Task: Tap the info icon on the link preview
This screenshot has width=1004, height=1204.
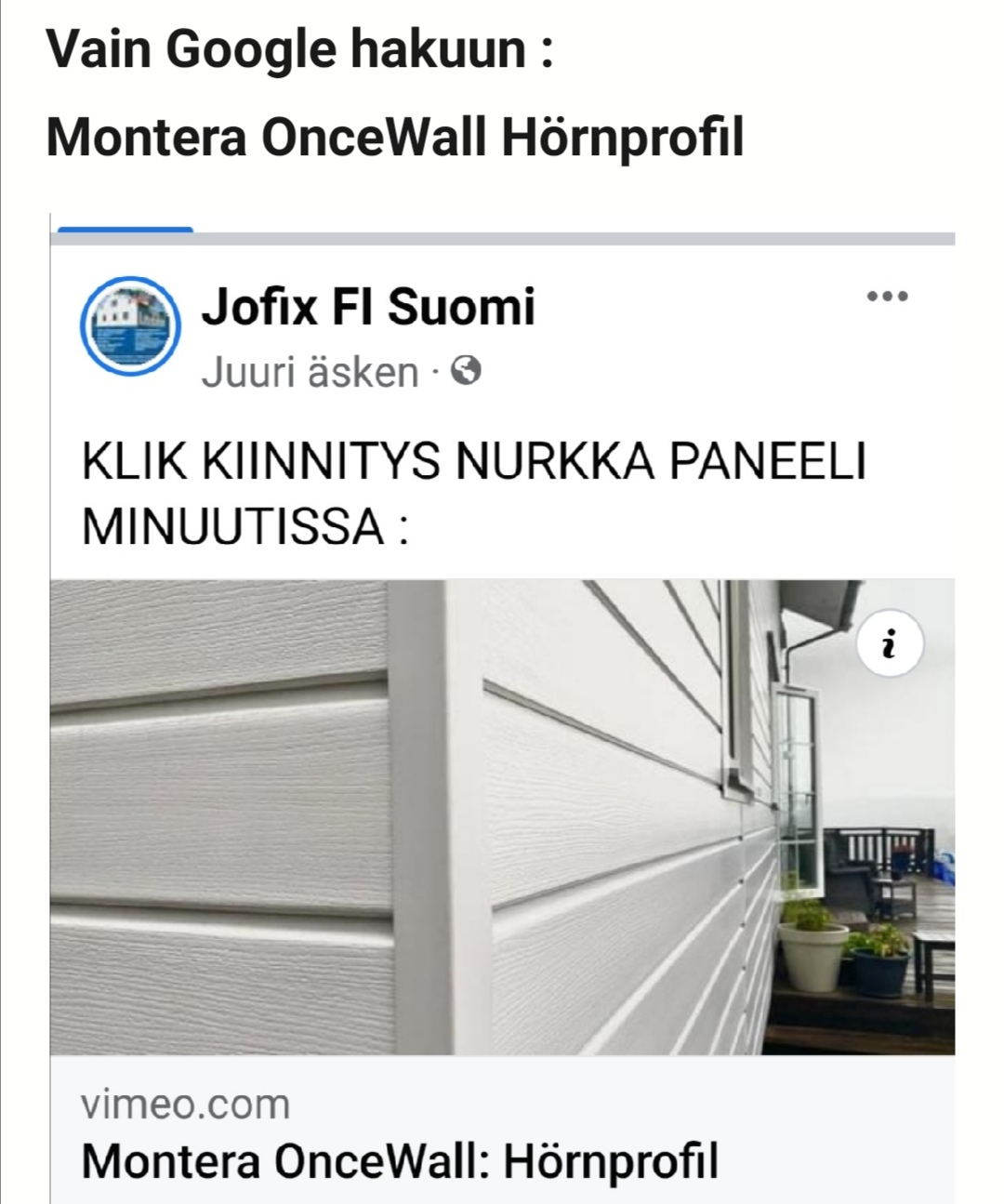Action: [891, 643]
